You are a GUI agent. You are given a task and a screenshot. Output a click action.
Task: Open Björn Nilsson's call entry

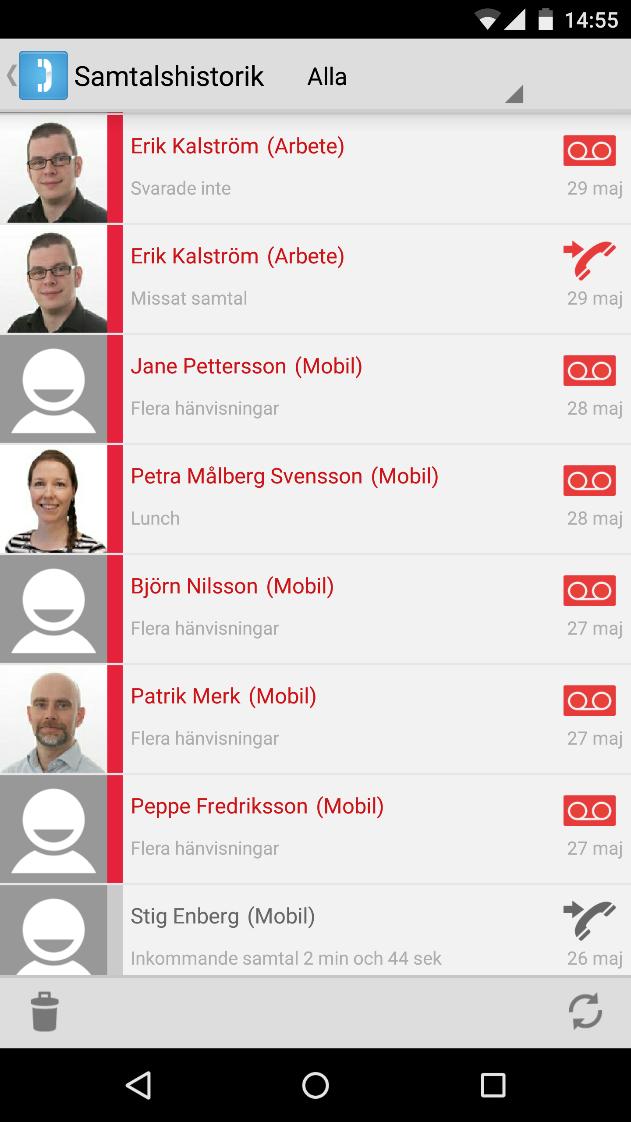point(340,608)
